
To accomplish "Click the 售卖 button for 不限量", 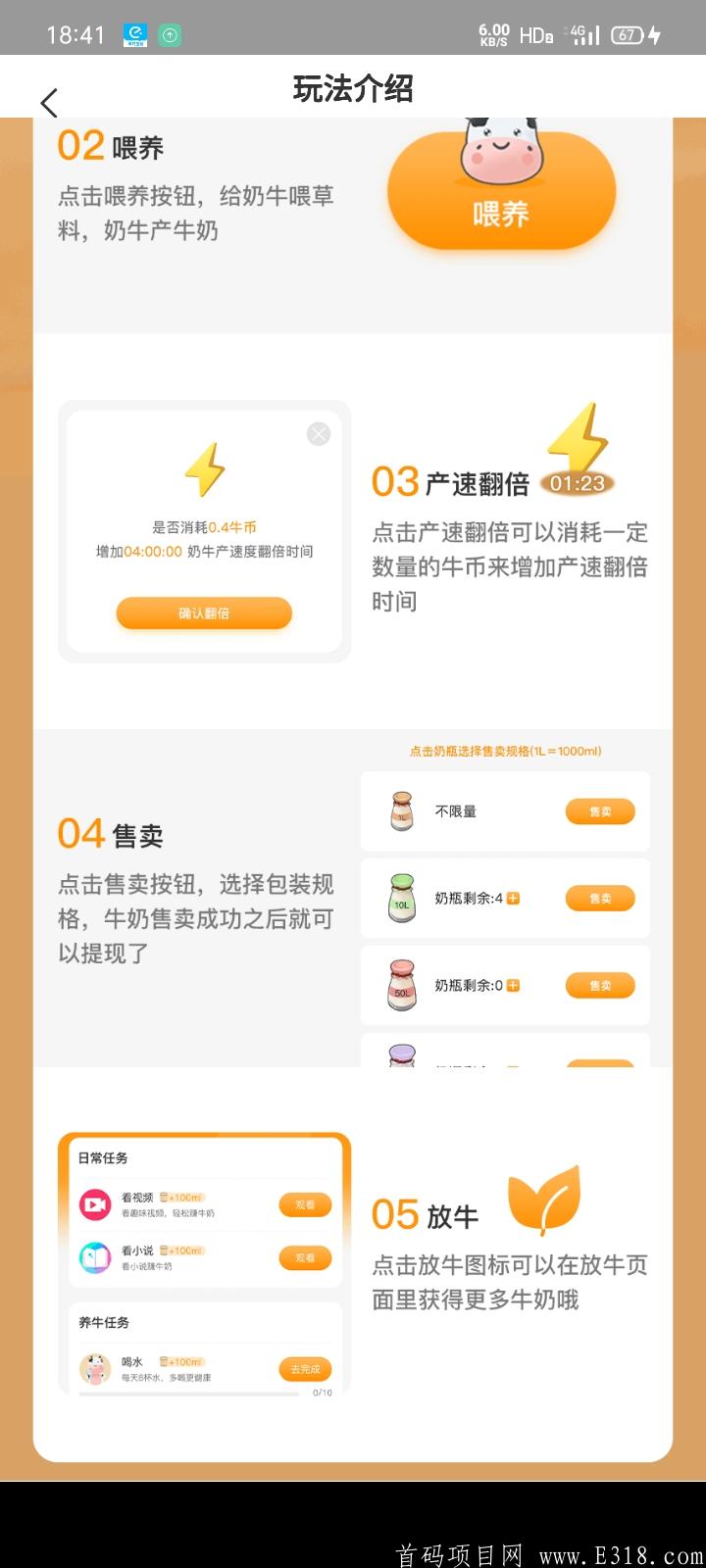I will [599, 811].
